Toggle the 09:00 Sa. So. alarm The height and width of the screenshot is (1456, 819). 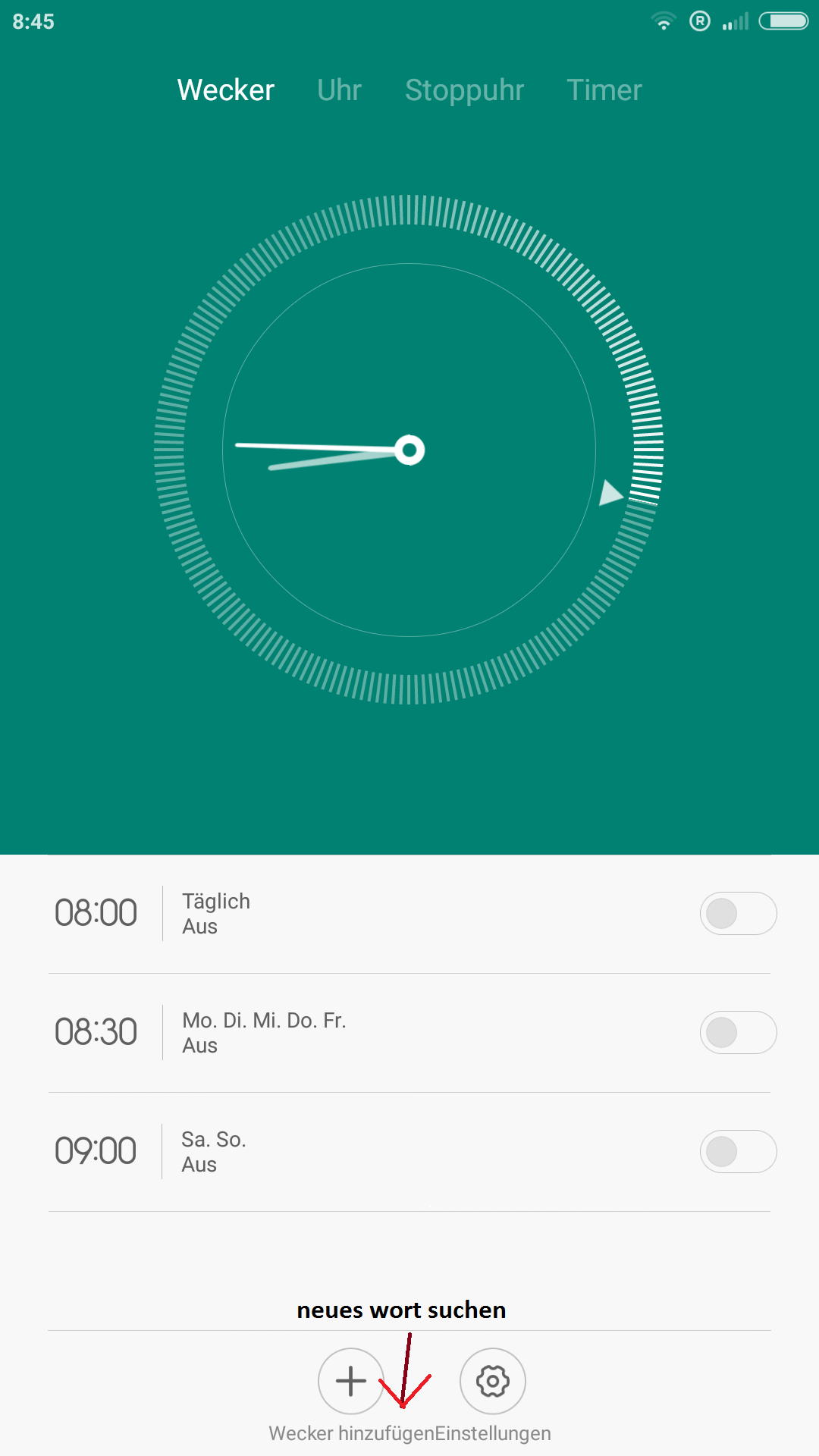pyautogui.click(x=738, y=1151)
